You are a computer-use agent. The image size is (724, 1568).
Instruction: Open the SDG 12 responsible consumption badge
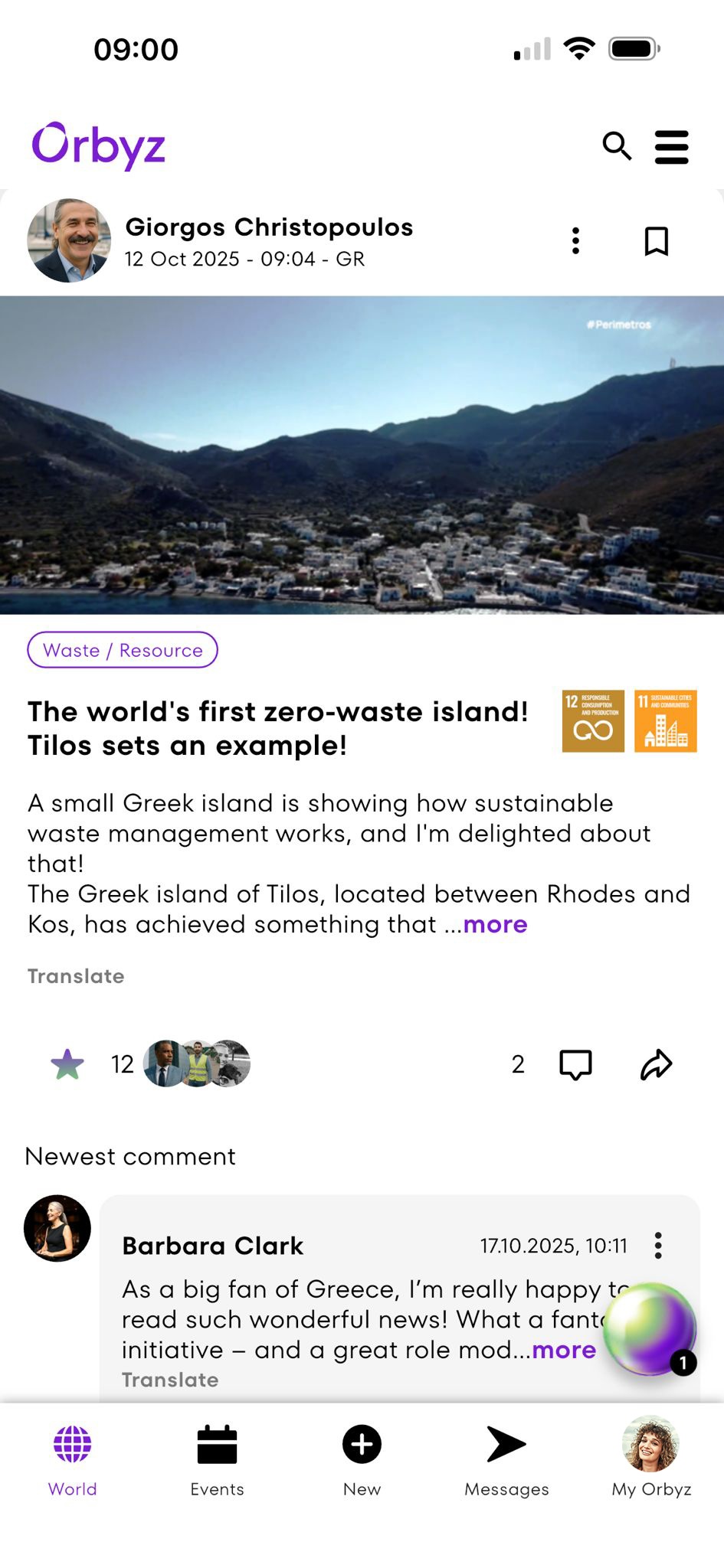click(x=593, y=721)
